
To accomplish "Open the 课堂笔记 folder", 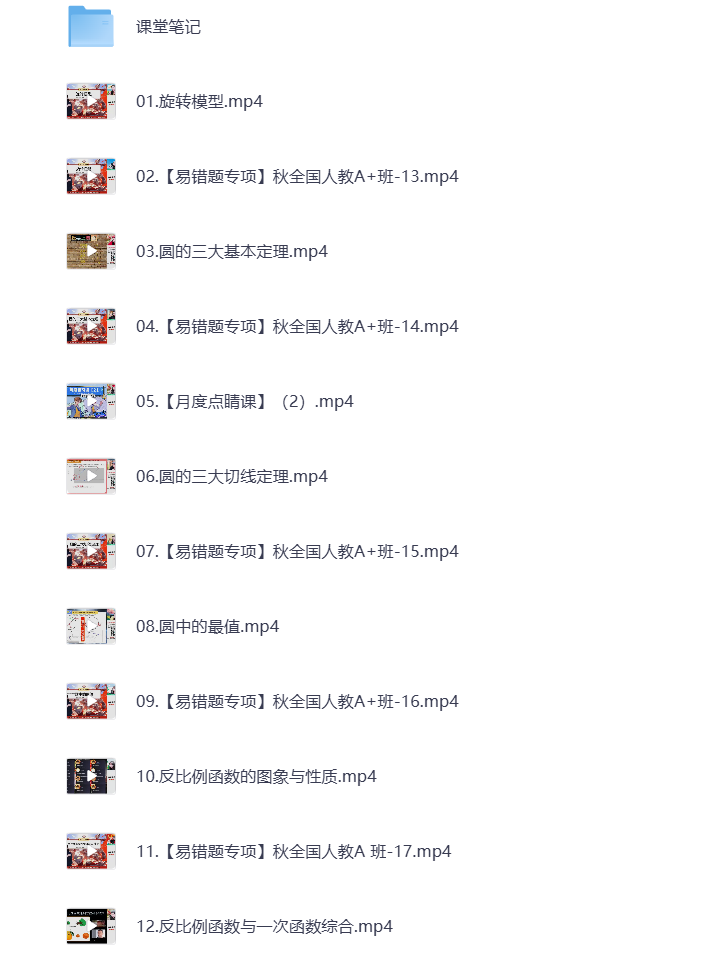I will click(x=167, y=27).
